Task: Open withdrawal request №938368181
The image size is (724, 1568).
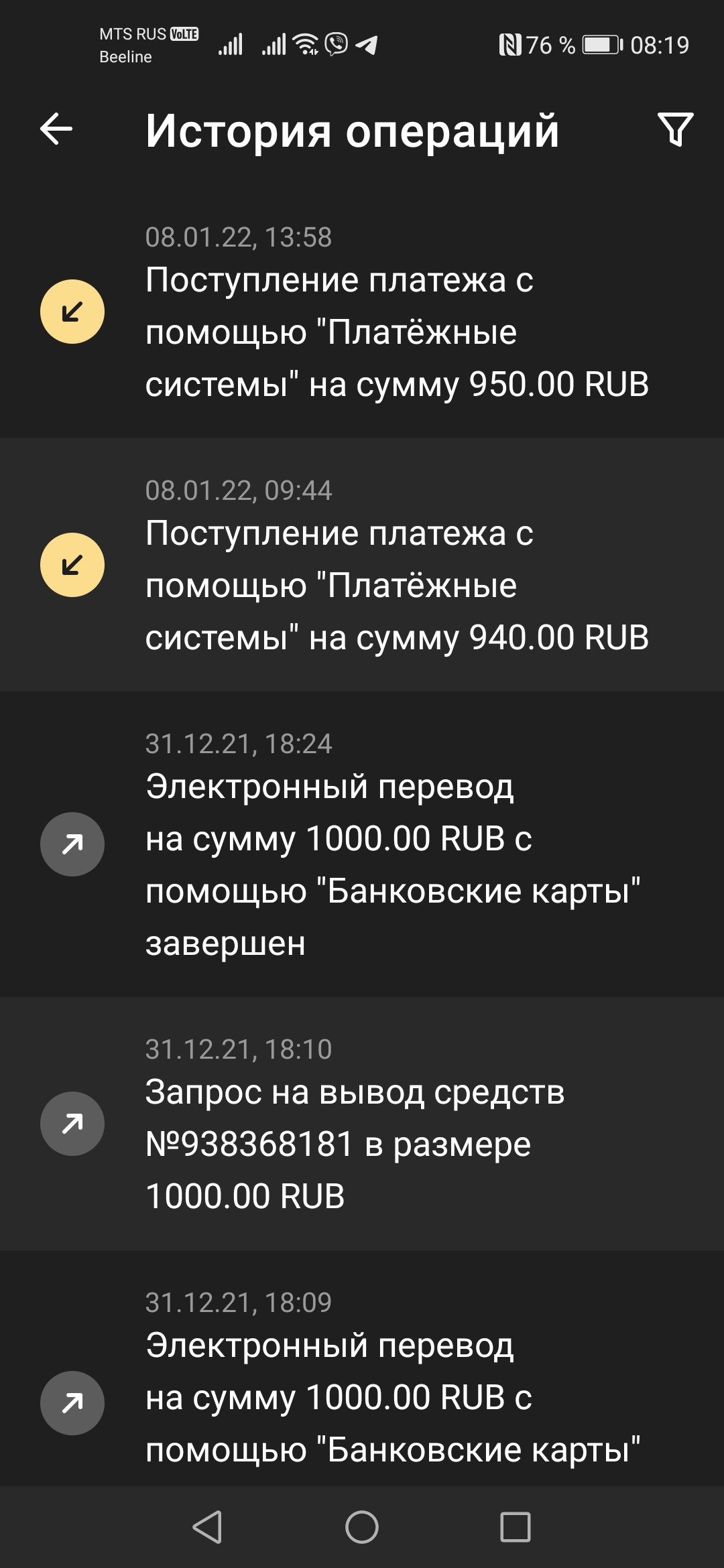Action: tap(362, 1124)
